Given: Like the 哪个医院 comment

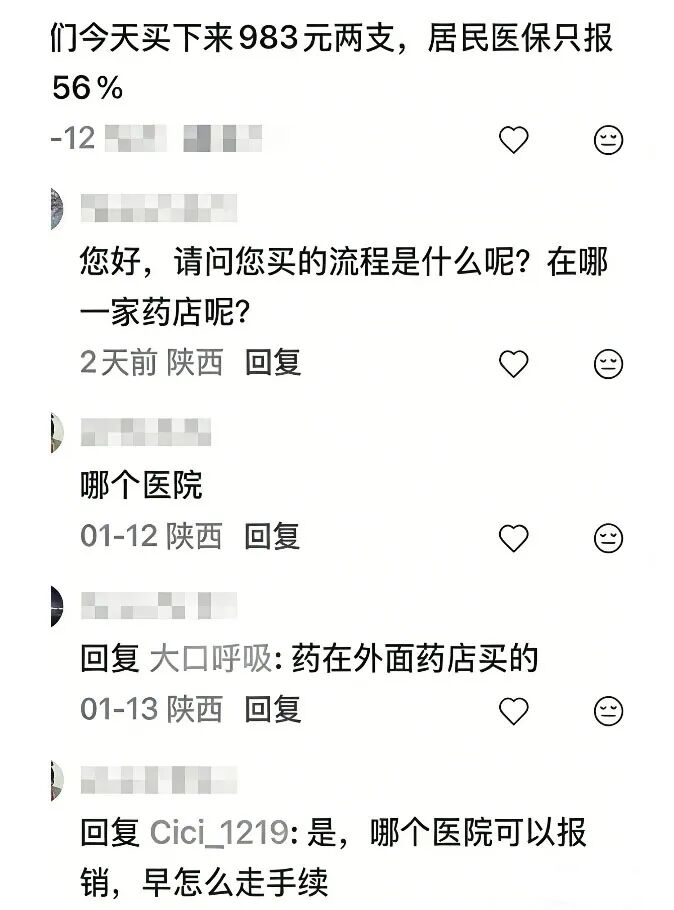Looking at the screenshot, I should [513, 538].
